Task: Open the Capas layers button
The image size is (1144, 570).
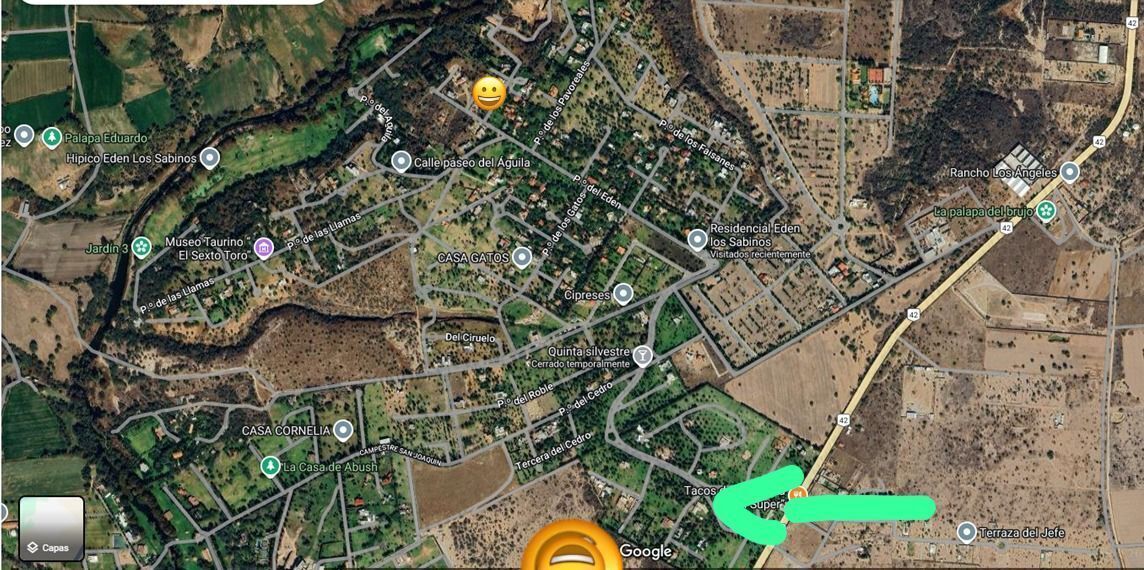Action: [51, 529]
